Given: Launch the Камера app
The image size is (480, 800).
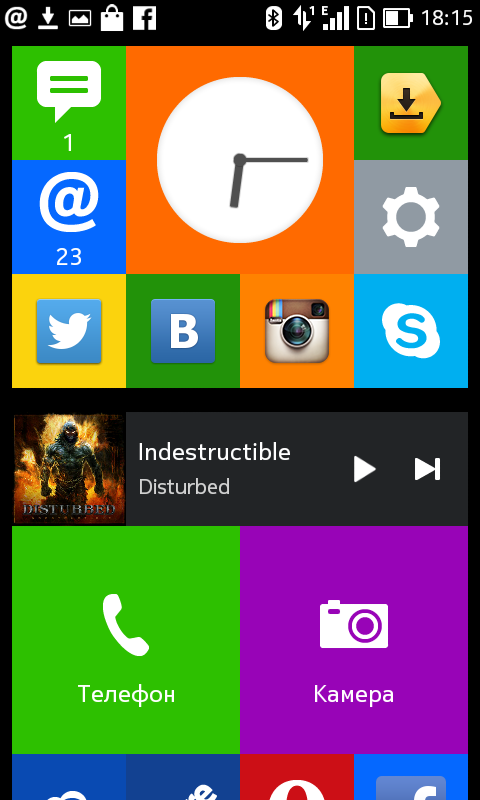Looking at the screenshot, I should click(354, 640).
